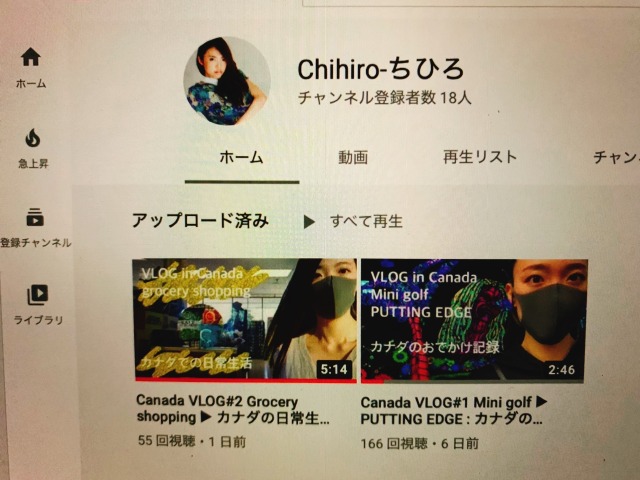Screen dimensions: 640x480
Task: Switch to the 再生リスト tab
Action: click(480, 157)
